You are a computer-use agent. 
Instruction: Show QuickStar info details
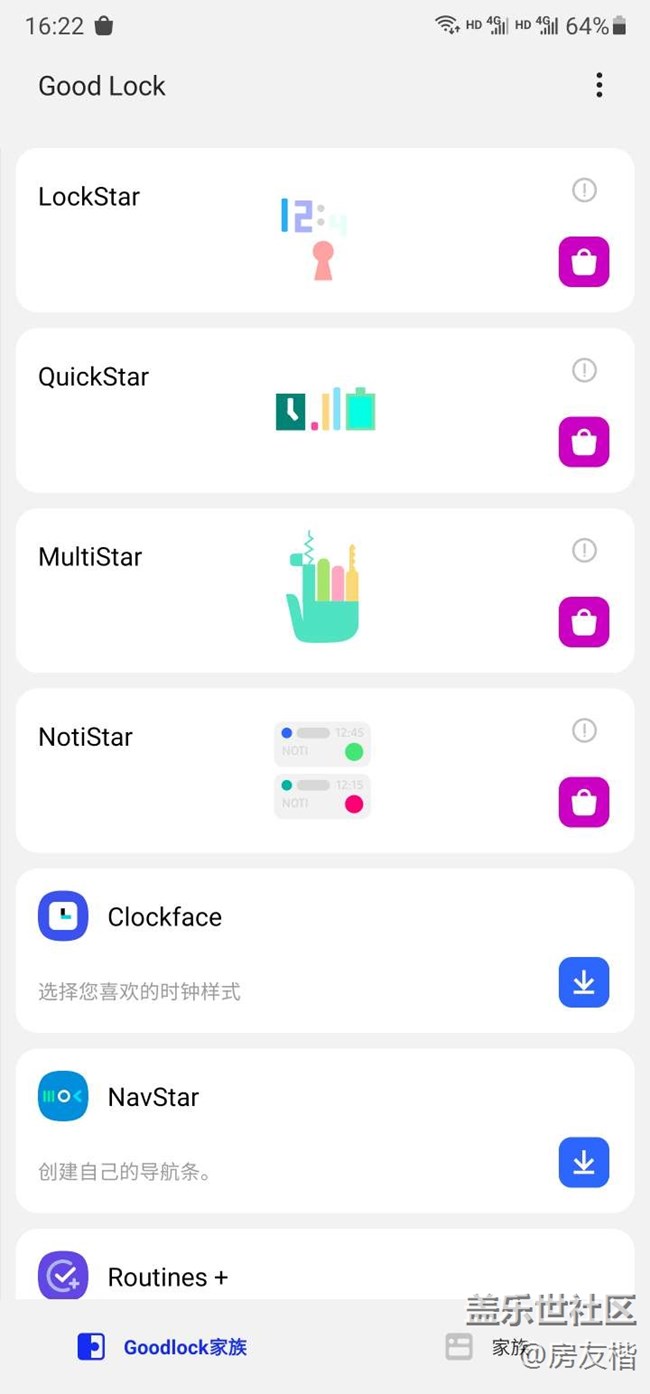click(x=584, y=370)
